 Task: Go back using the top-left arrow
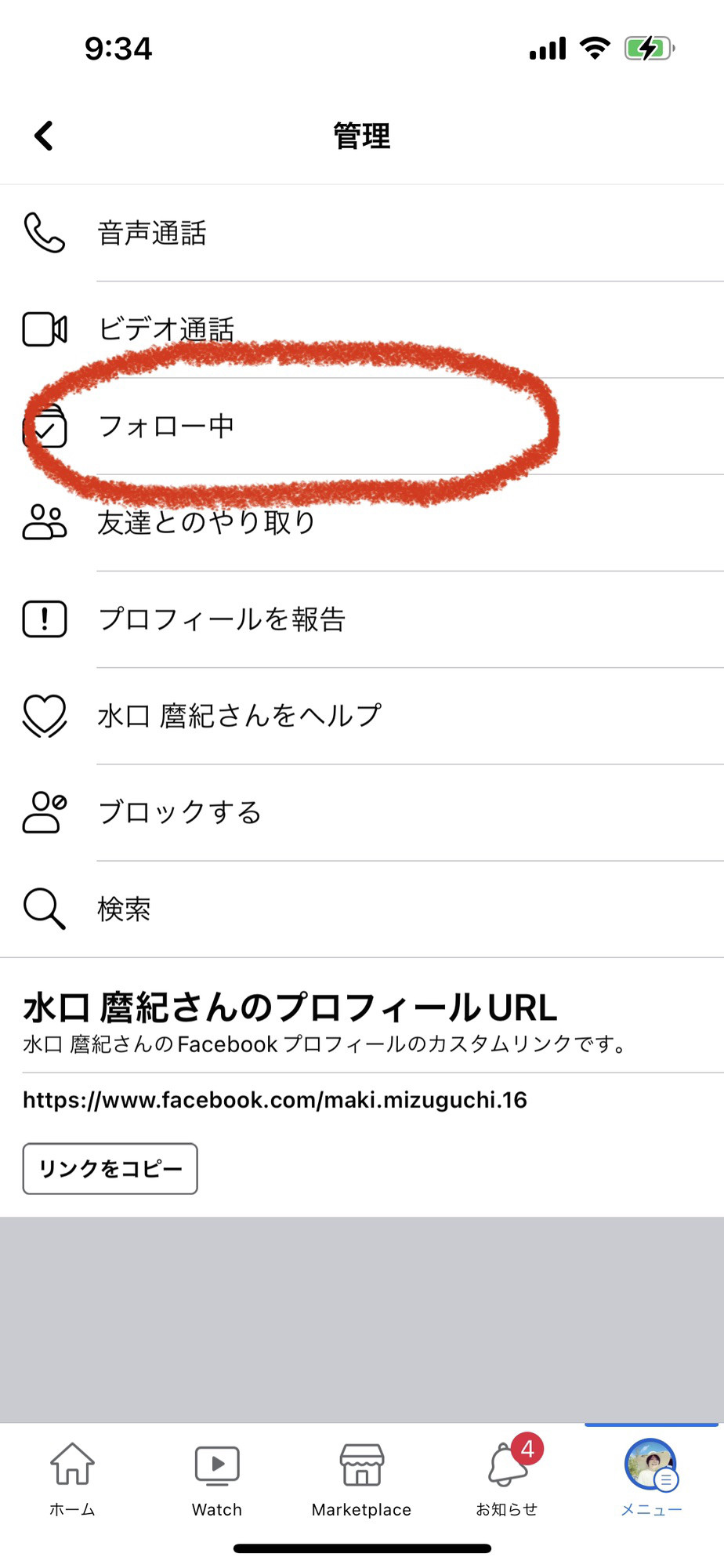point(44,136)
